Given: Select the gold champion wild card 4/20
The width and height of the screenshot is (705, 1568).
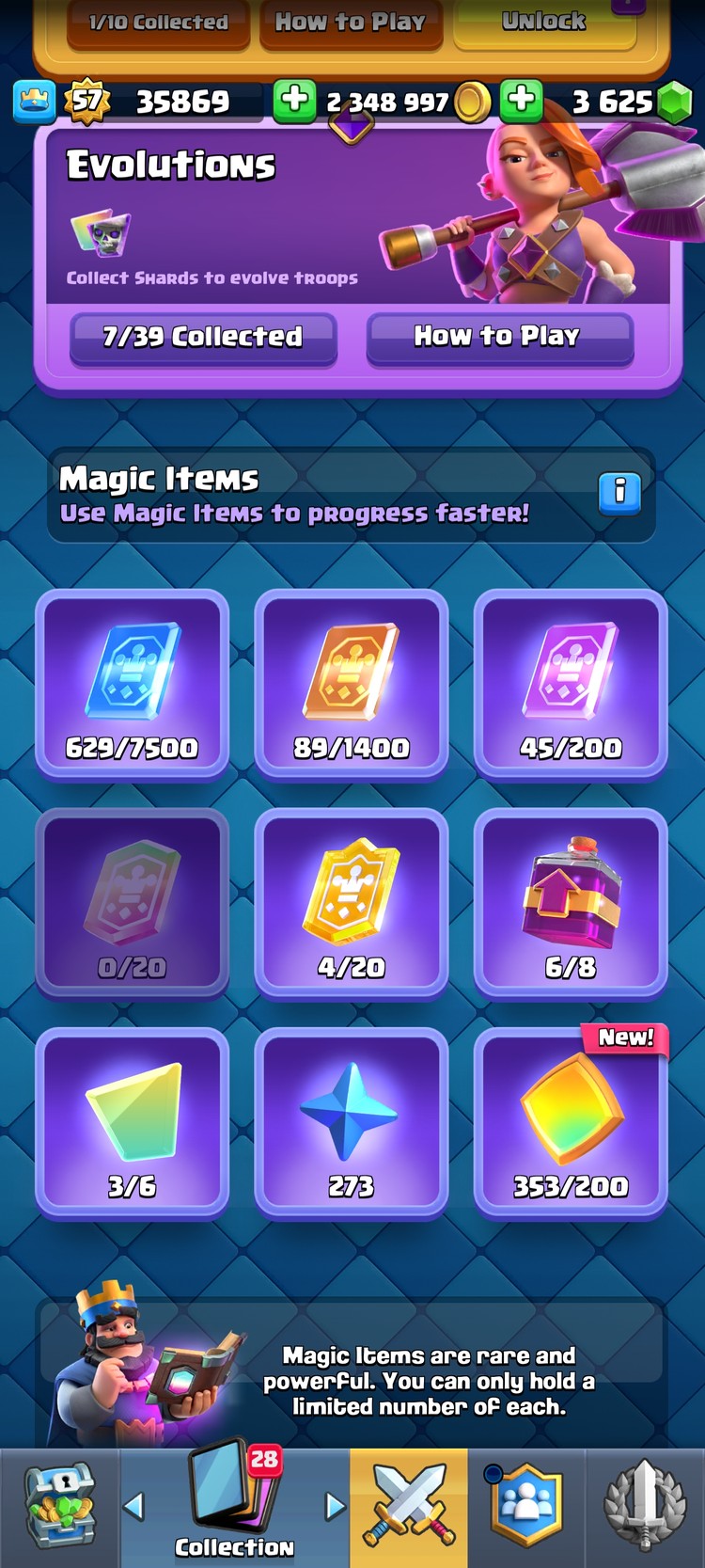Looking at the screenshot, I should tap(352, 903).
